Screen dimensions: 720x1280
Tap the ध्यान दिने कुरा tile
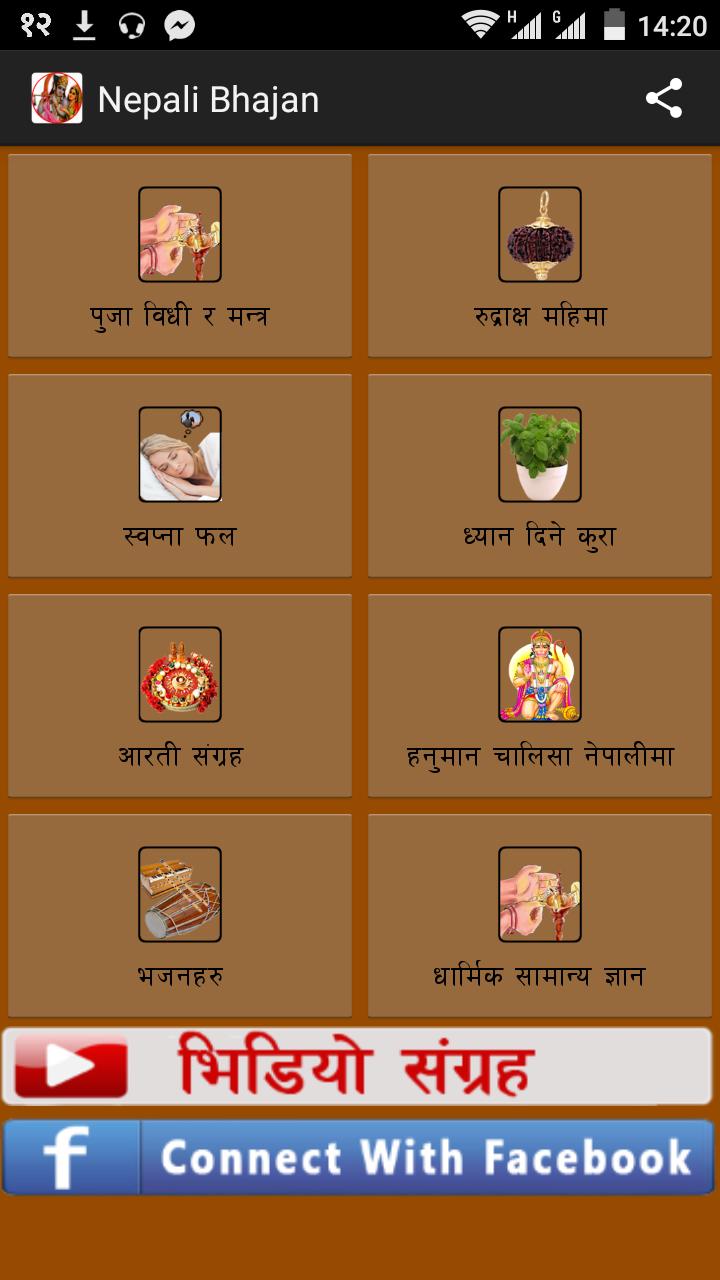point(540,475)
